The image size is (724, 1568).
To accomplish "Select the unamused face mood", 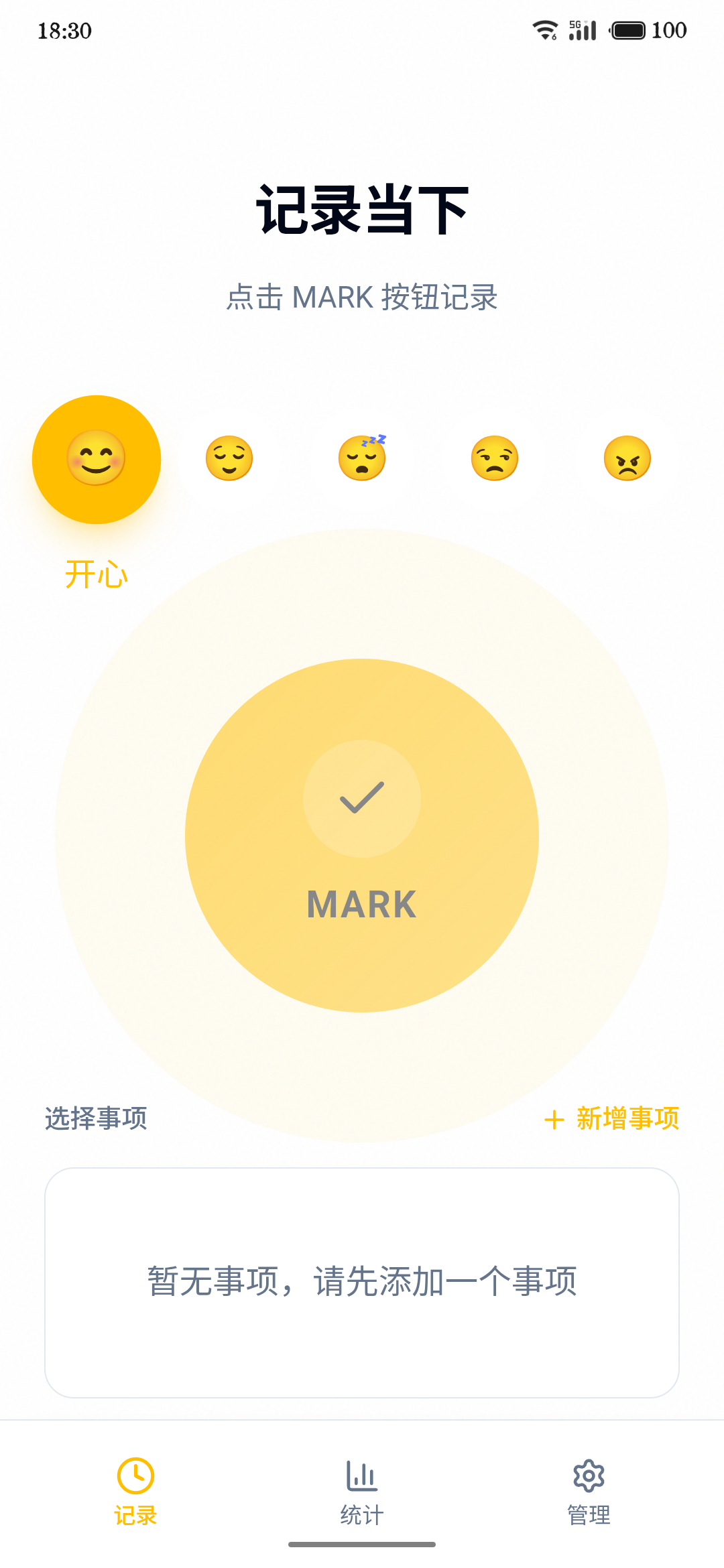I will click(495, 459).
